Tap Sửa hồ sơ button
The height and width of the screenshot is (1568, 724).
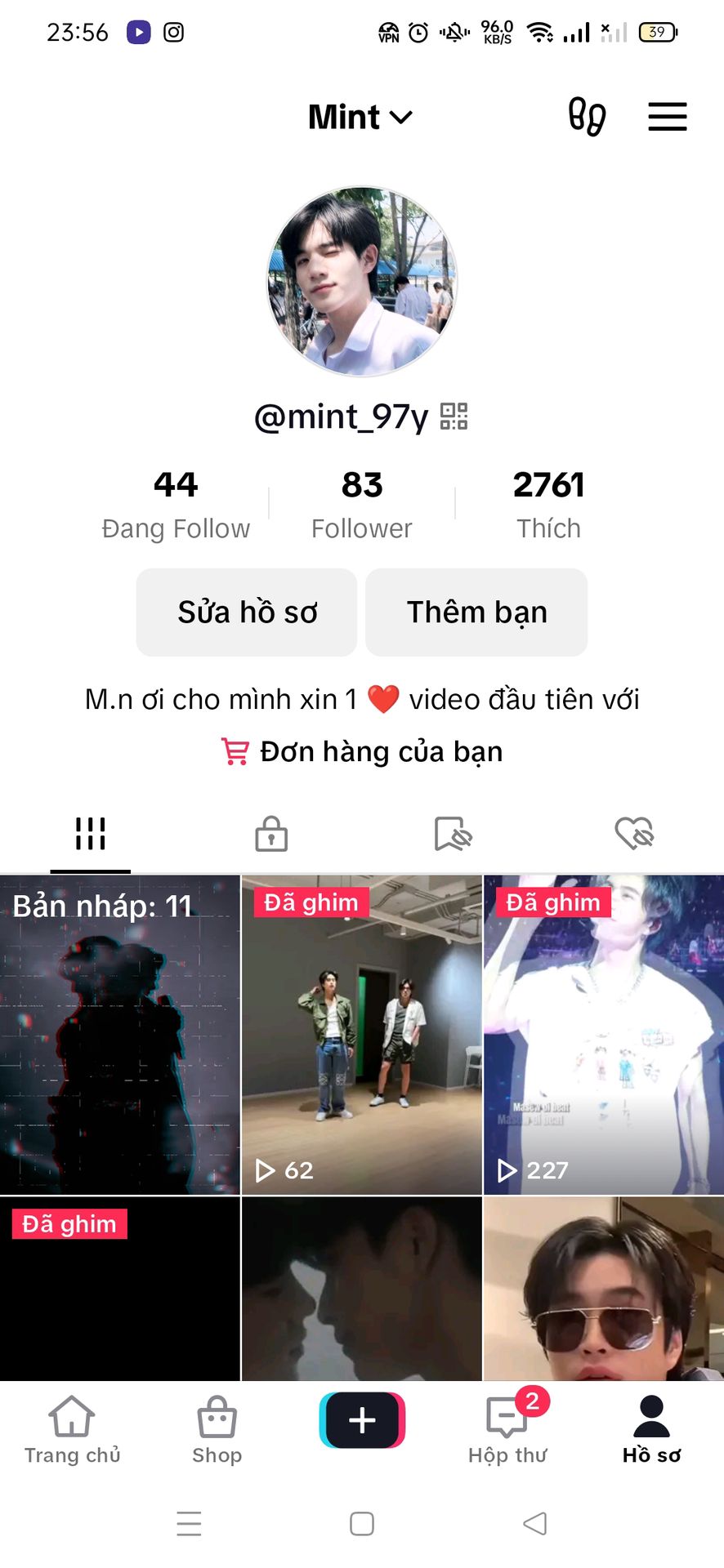click(247, 612)
